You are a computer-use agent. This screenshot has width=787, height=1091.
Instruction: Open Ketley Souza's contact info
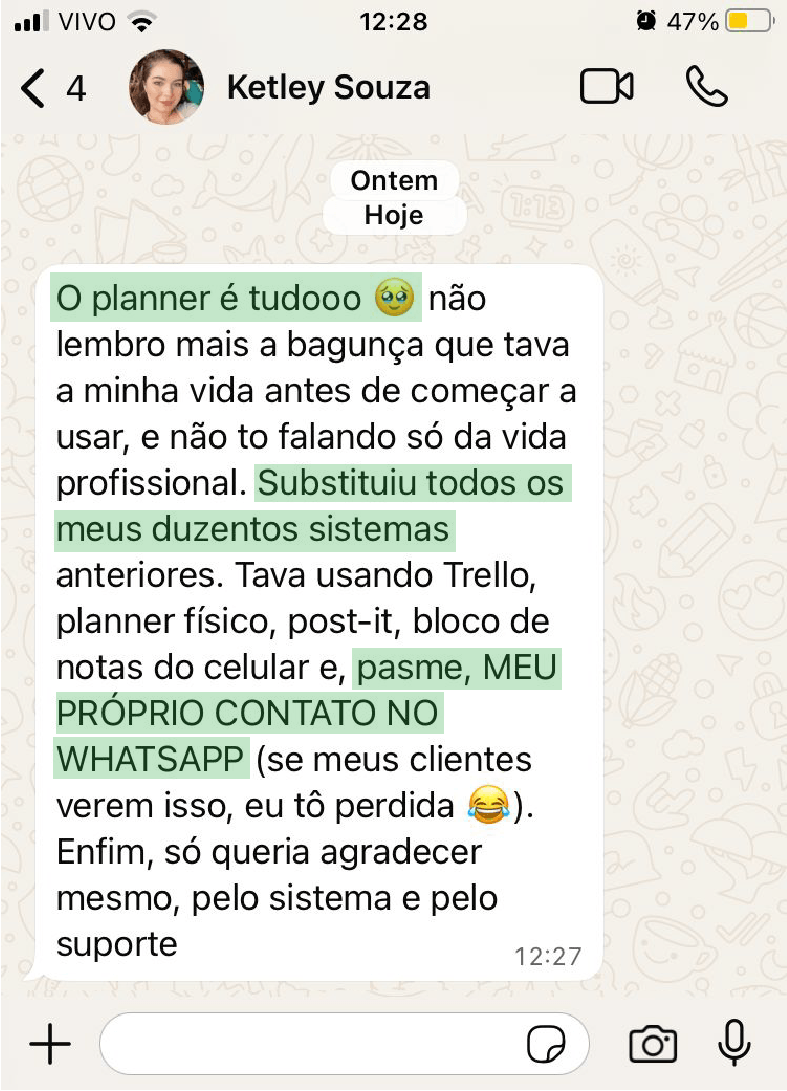pyautogui.click(x=328, y=88)
